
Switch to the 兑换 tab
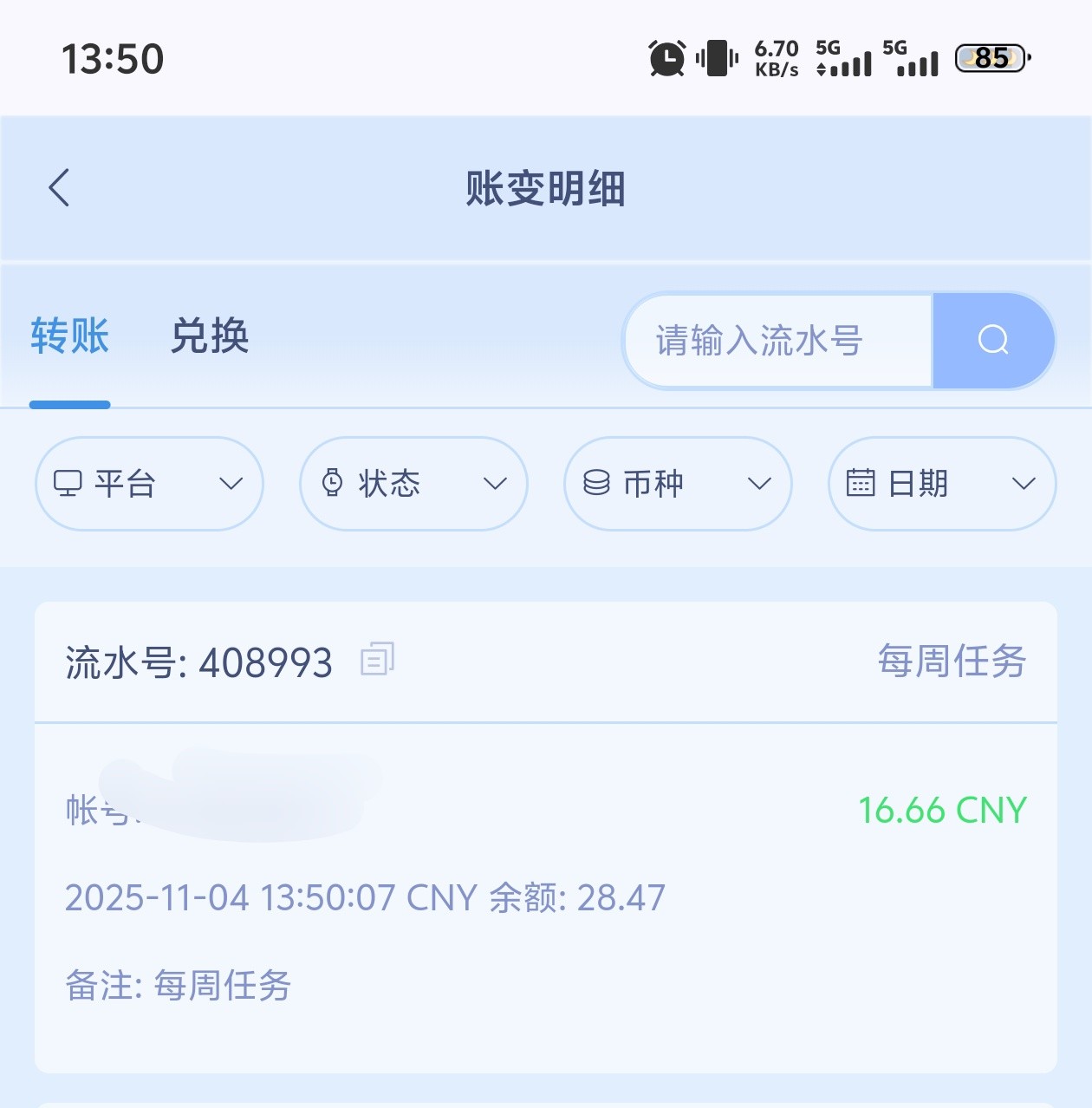210,336
